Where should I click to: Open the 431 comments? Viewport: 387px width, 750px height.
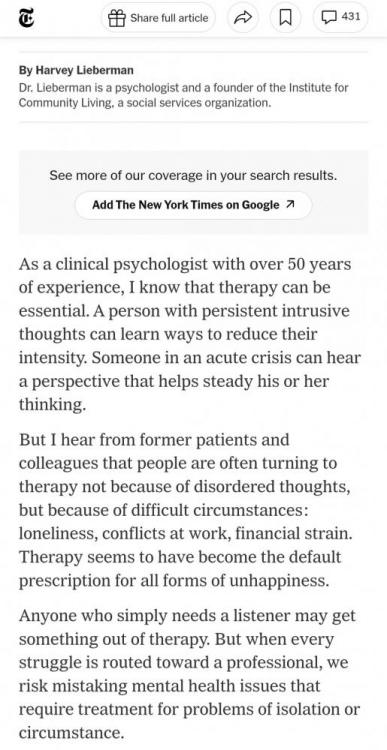tap(340, 18)
